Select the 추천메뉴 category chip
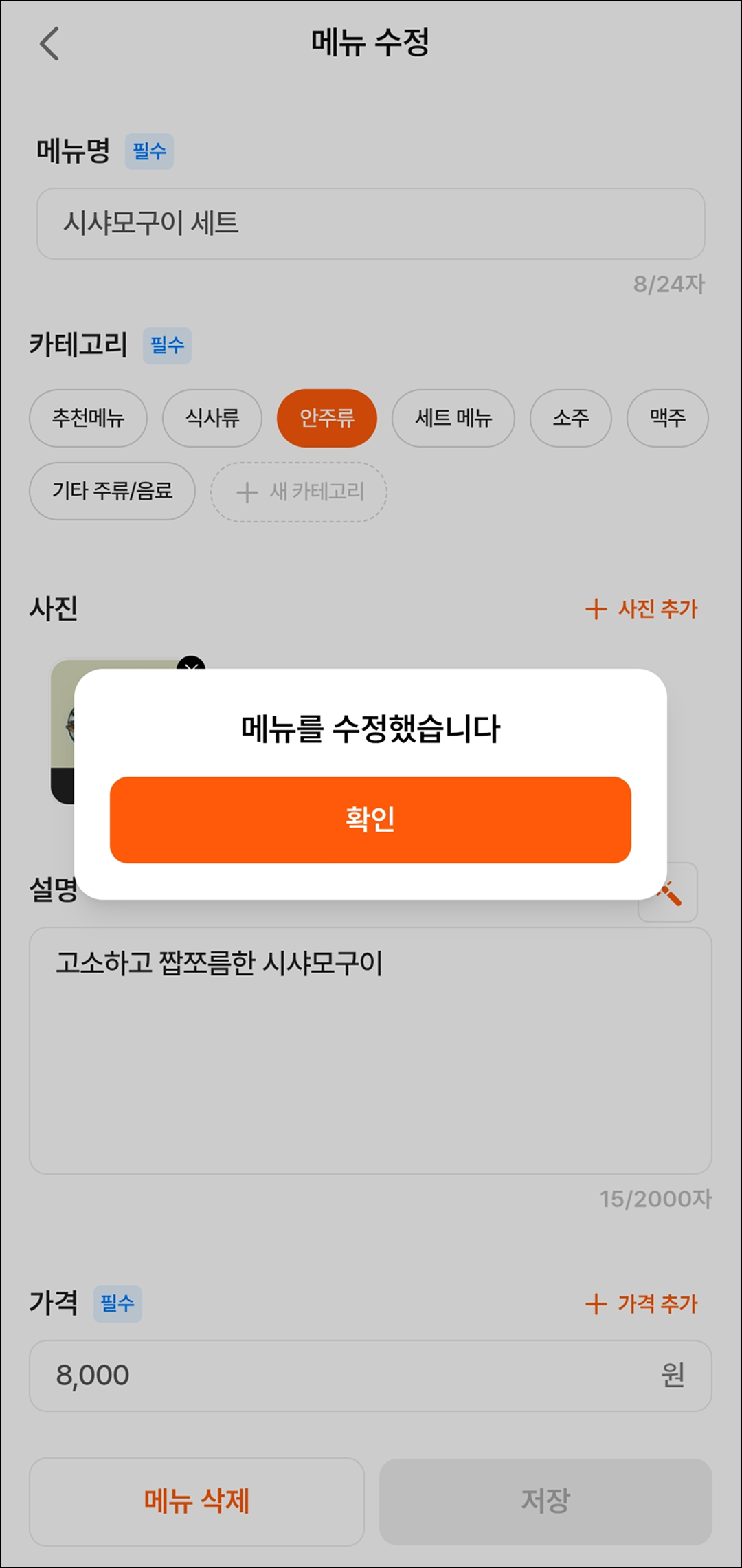This screenshot has width=742, height=1568. [x=88, y=418]
